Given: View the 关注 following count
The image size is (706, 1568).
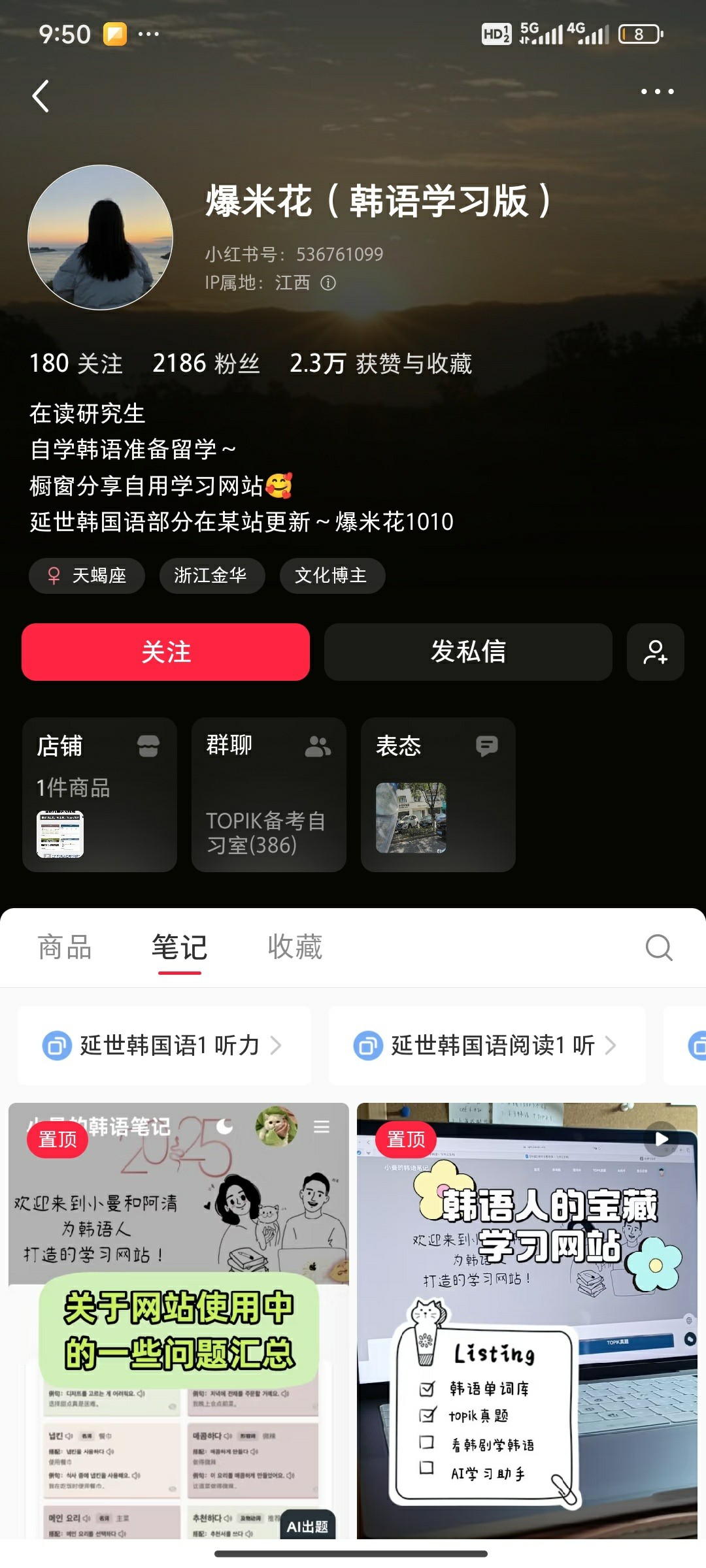Looking at the screenshot, I should pos(76,363).
